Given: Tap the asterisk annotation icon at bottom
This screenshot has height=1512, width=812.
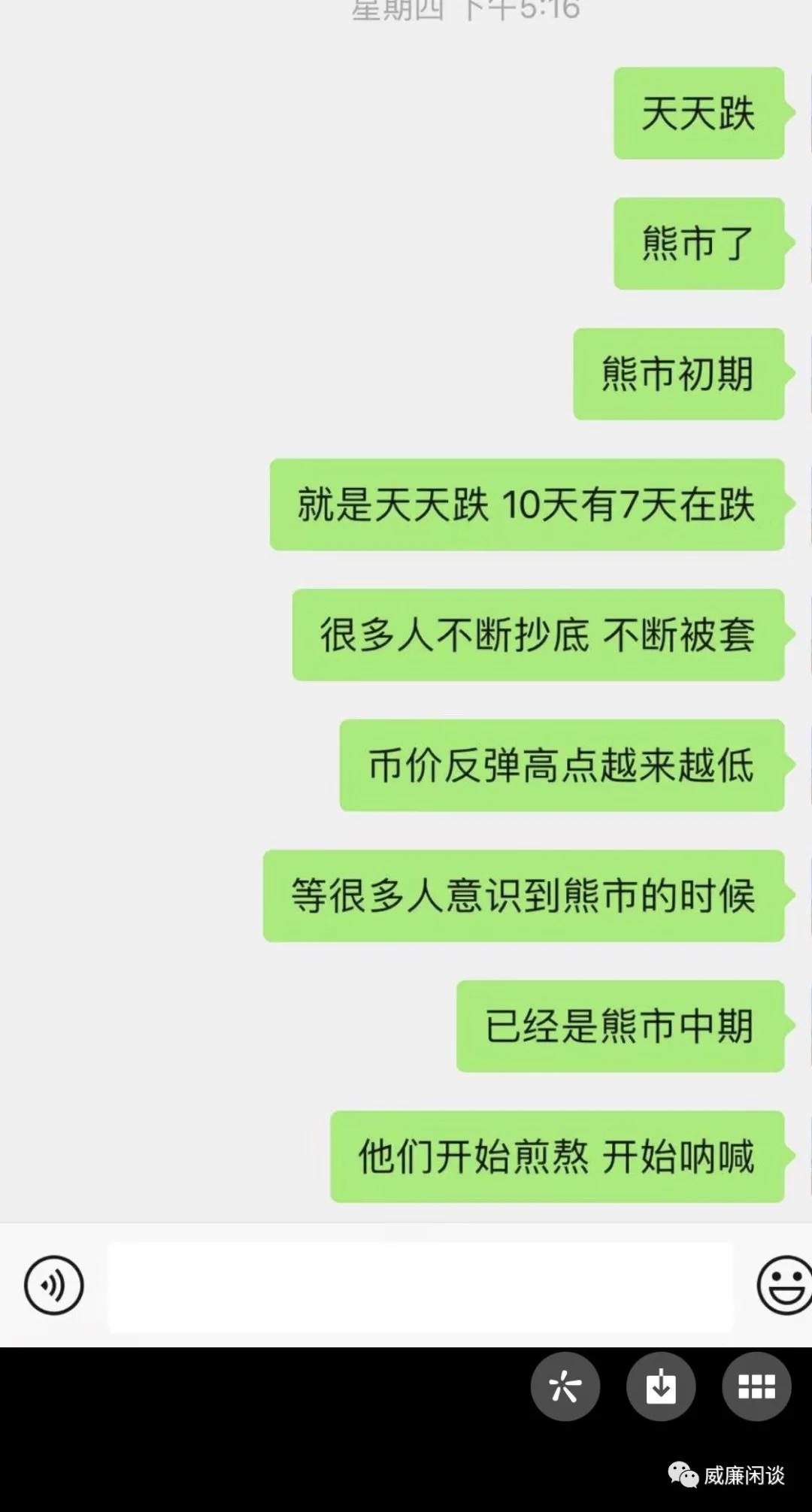Looking at the screenshot, I should pyautogui.click(x=565, y=1387).
